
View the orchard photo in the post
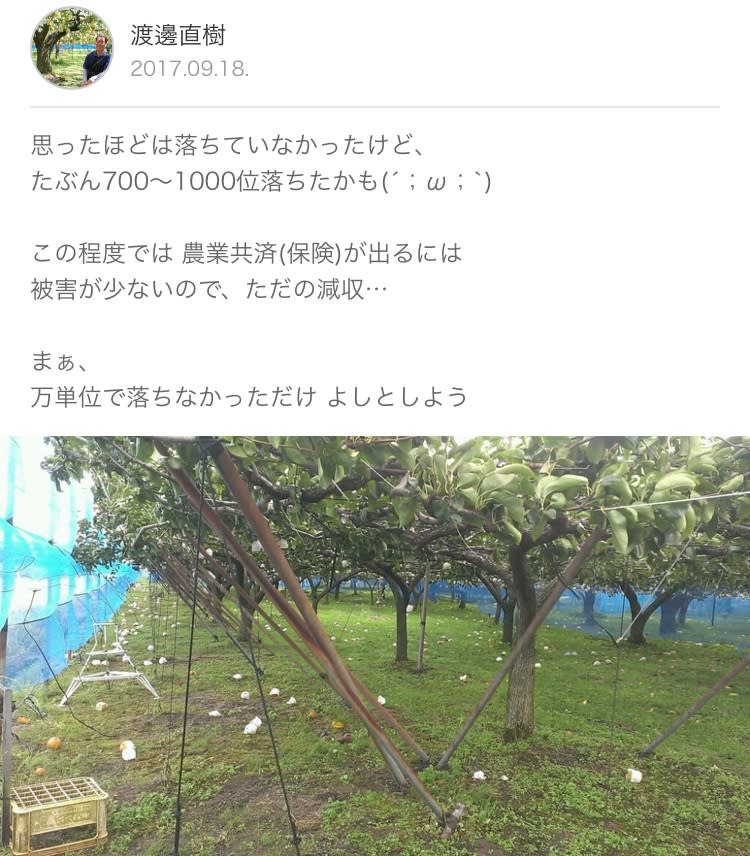click(375, 645)
